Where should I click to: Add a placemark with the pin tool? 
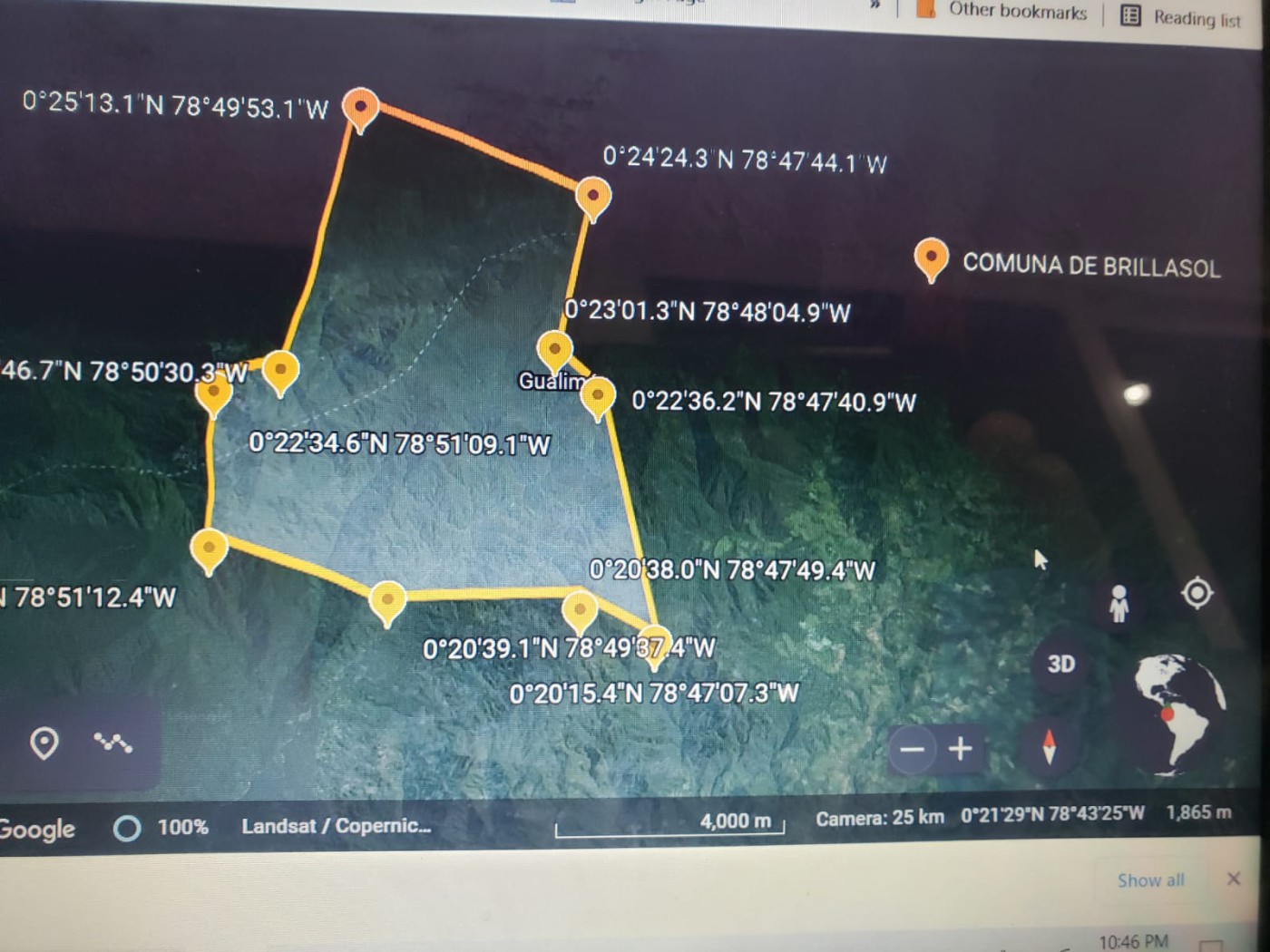[44, 743]
